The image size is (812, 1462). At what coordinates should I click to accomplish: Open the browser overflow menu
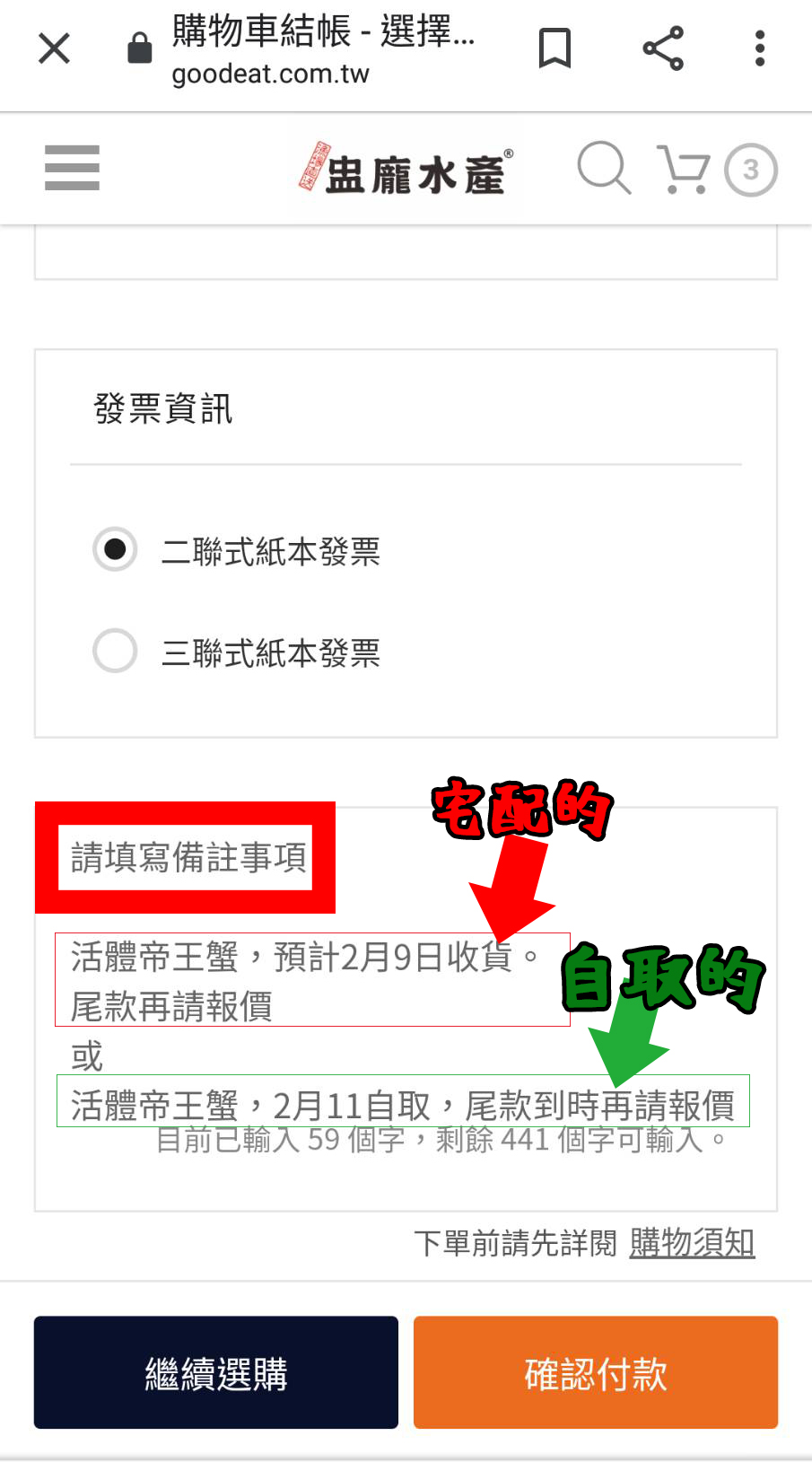pos(760,48)
